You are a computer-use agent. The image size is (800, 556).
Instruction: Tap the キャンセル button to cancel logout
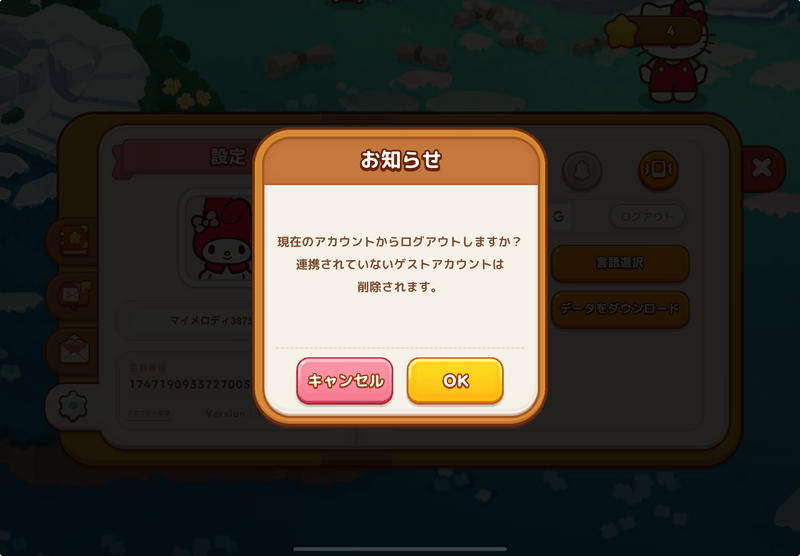[345, 380]
